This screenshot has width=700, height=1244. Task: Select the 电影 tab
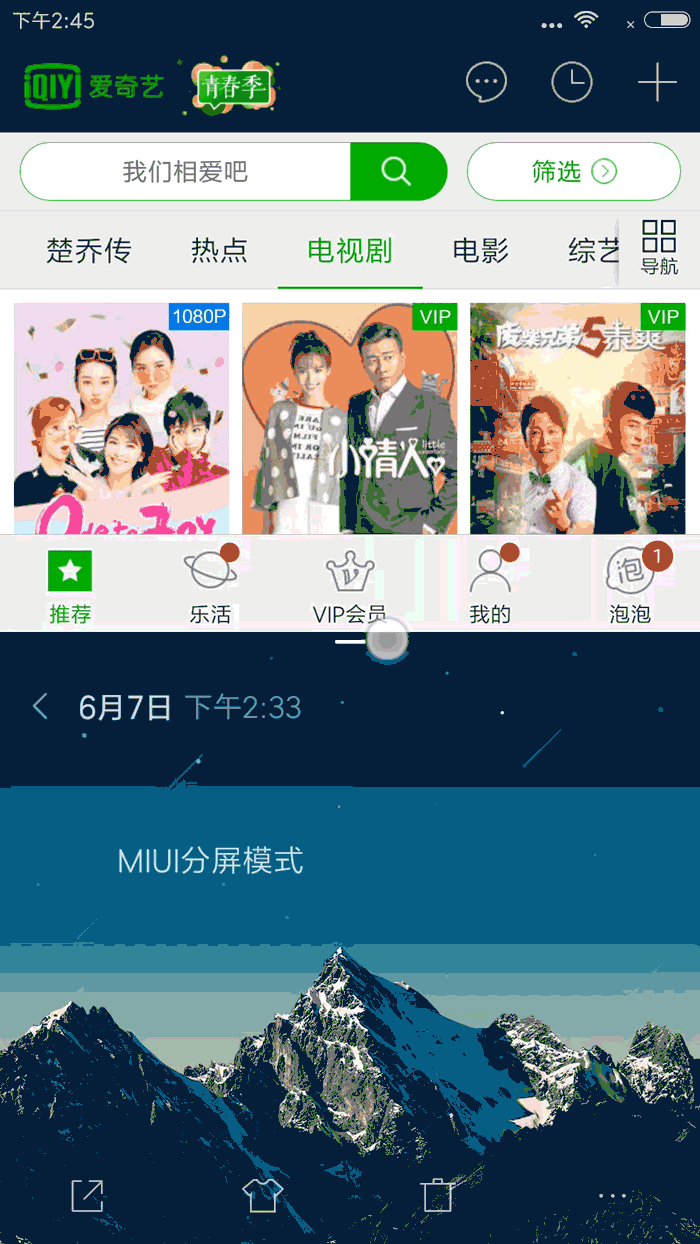[x=481, y=250]
